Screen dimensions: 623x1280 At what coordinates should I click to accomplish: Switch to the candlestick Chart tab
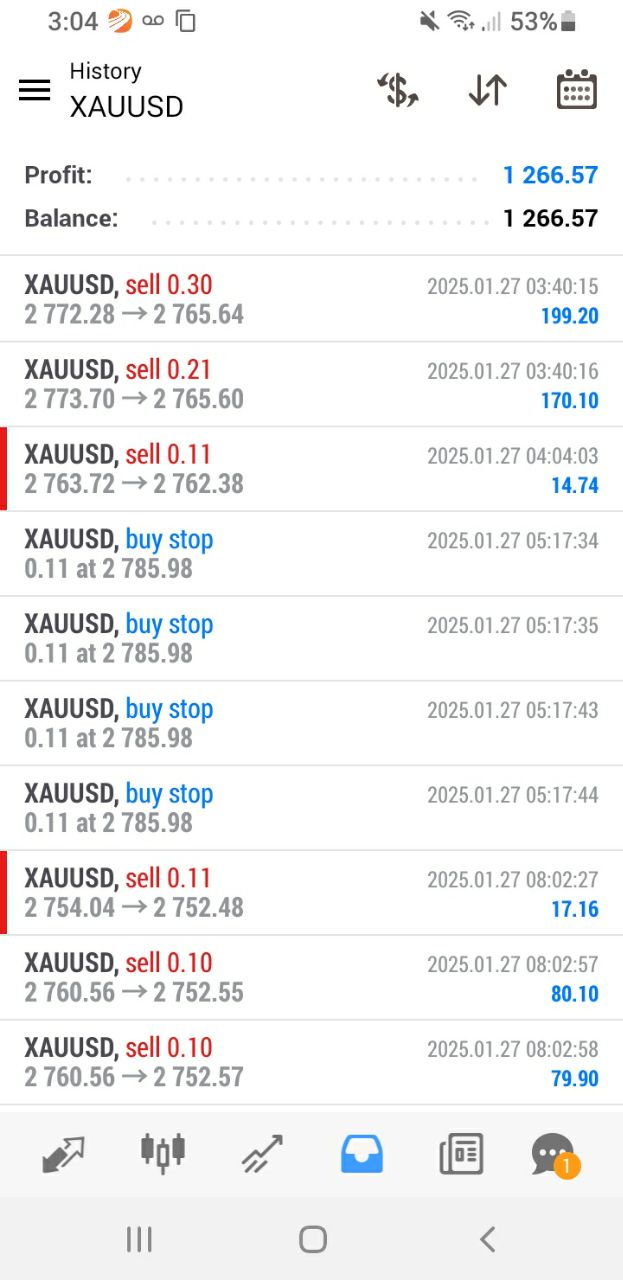(x=163, y=1152)
